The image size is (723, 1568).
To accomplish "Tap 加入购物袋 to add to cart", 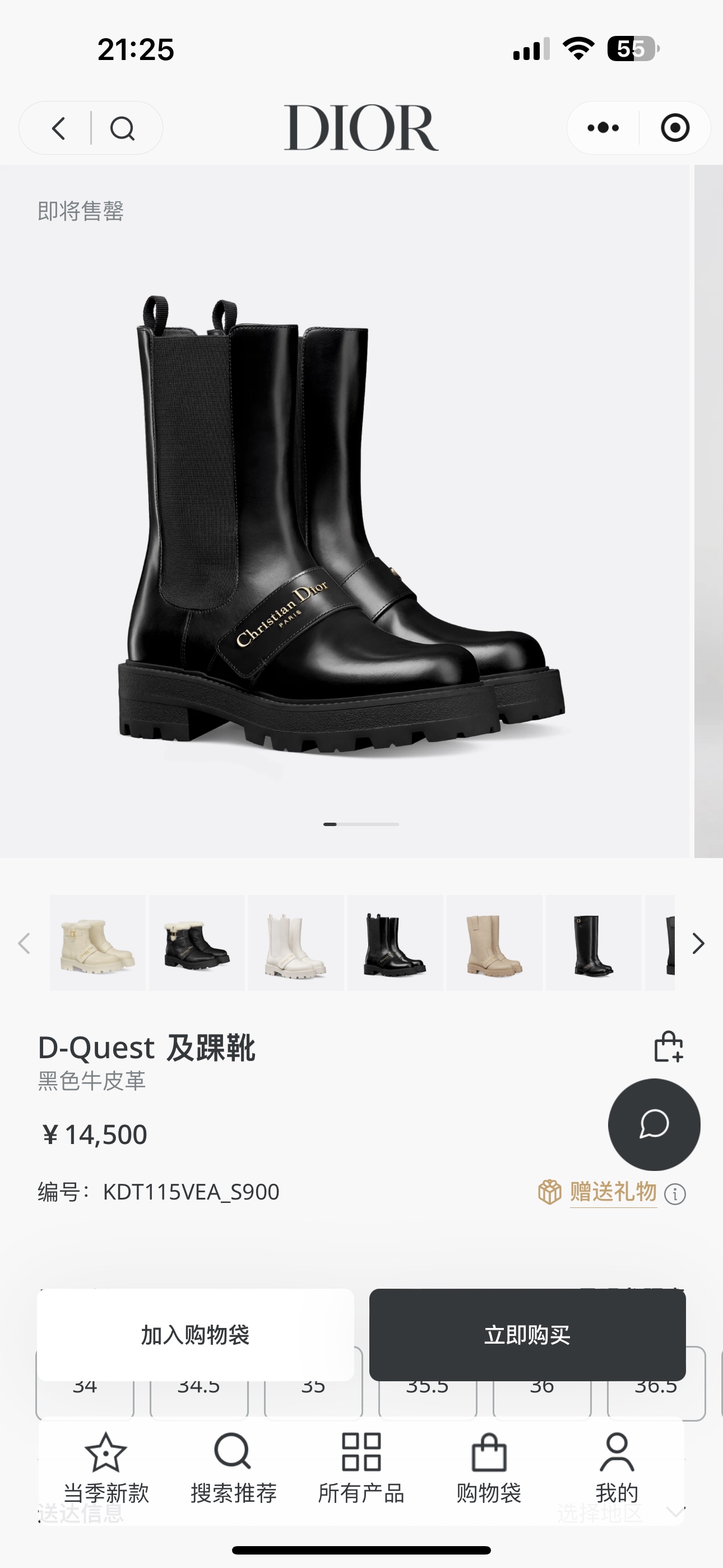I will point(196,1334).
